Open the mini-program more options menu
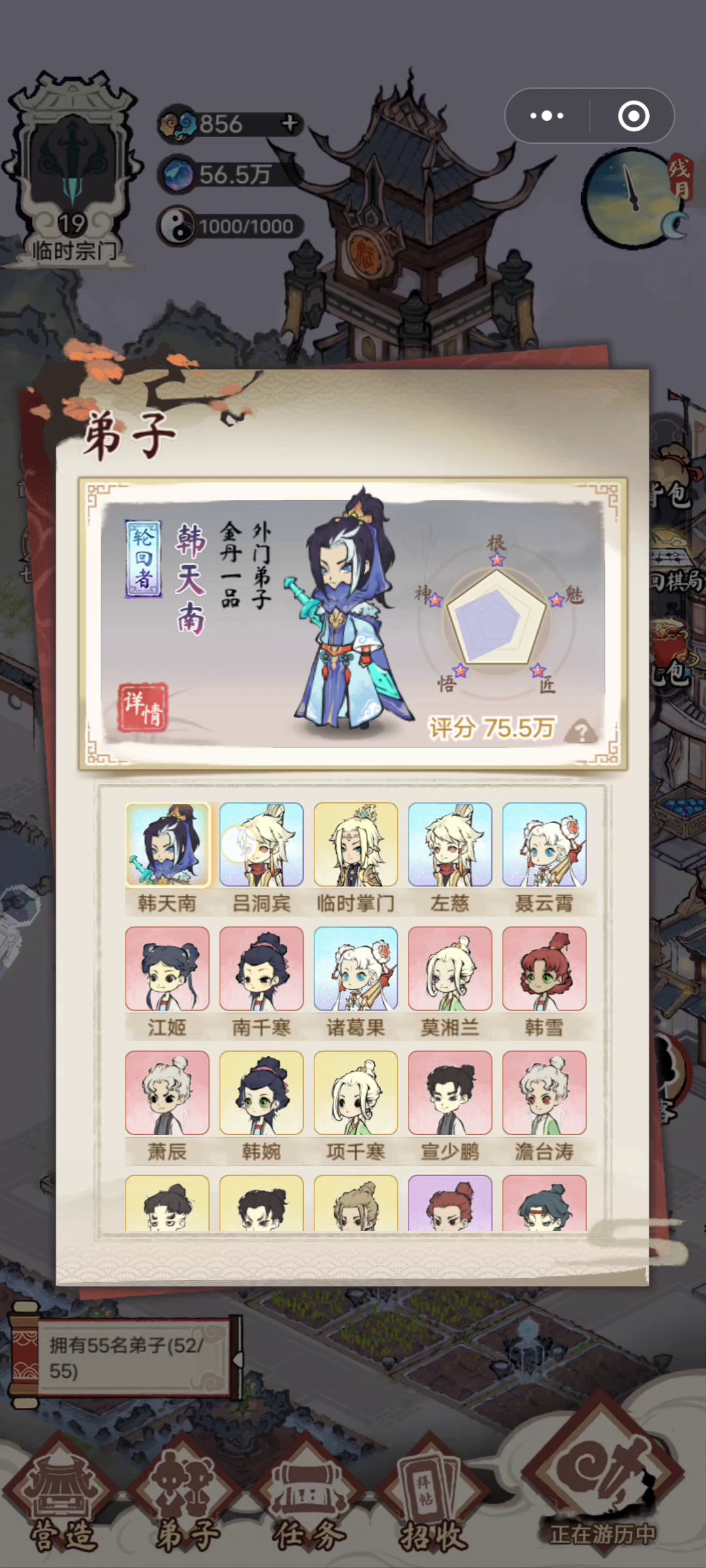Viewport: 706px width, 1568px height. [x=547, y=116]
